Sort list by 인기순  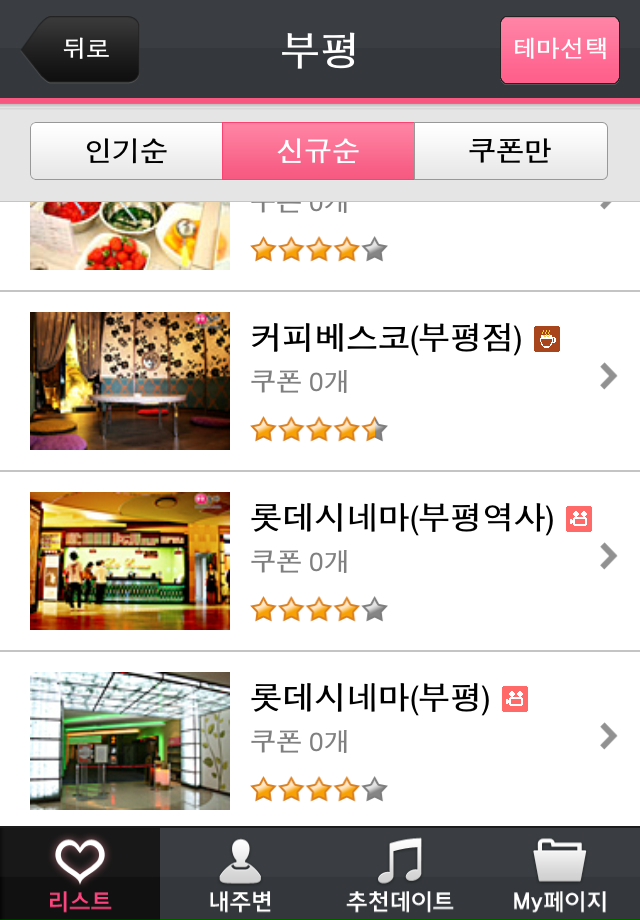pos(126,151)
